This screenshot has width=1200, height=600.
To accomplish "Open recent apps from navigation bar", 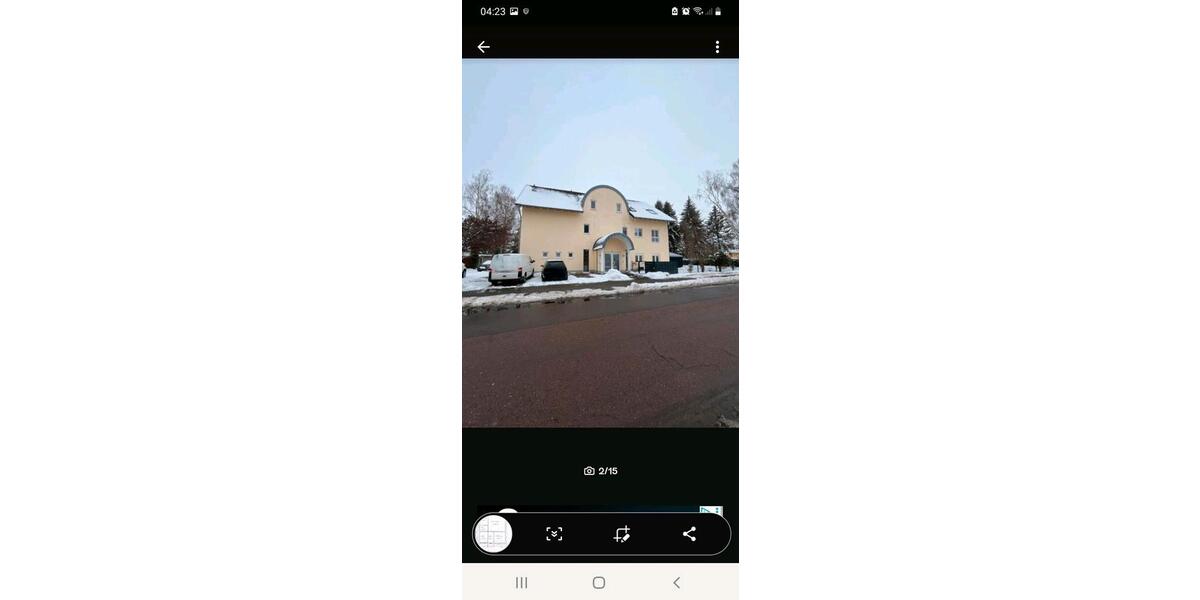I will (x=521, y=582).
